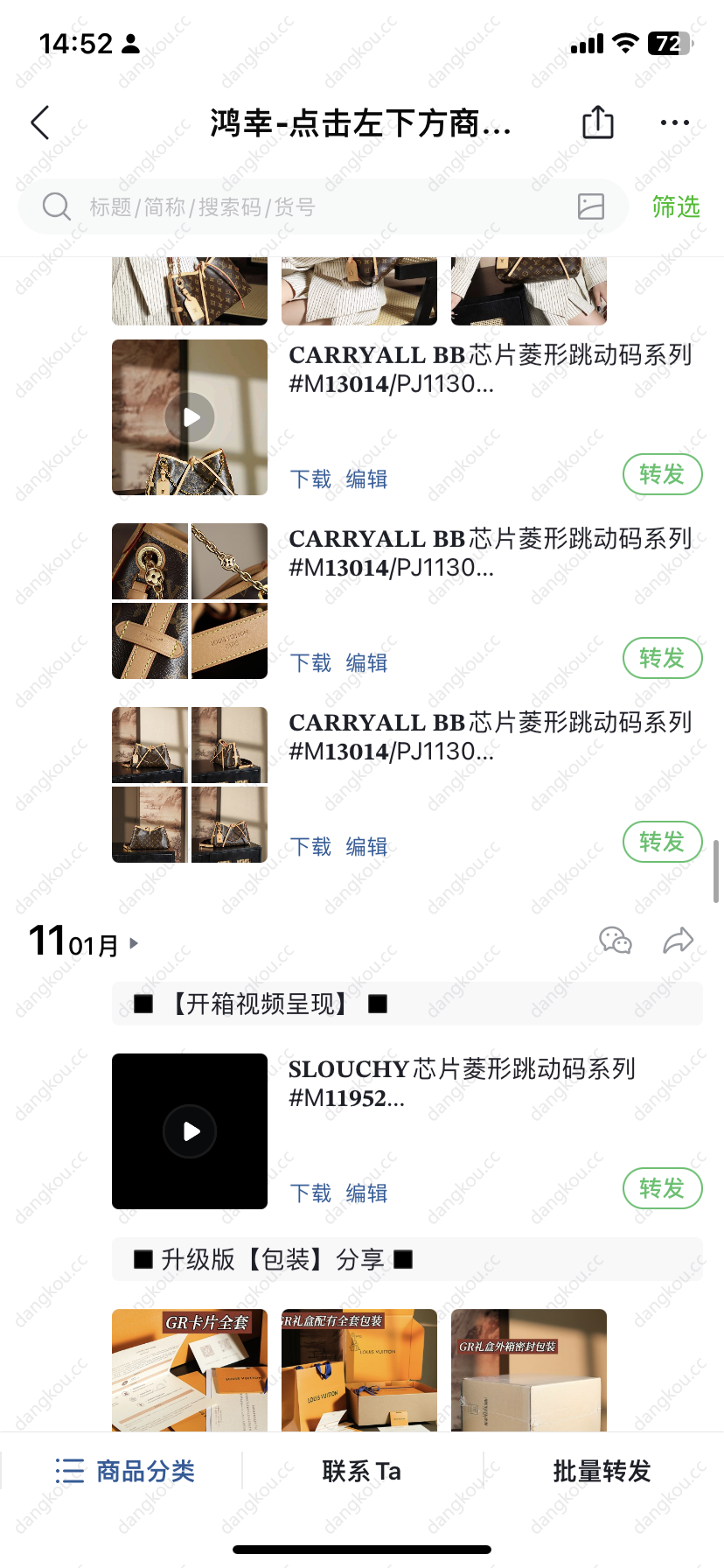The height and width of the screenshot is (1568, 724).
Task: Forward the SLOUCHY post with 转发
Action: coord(662,1188)
